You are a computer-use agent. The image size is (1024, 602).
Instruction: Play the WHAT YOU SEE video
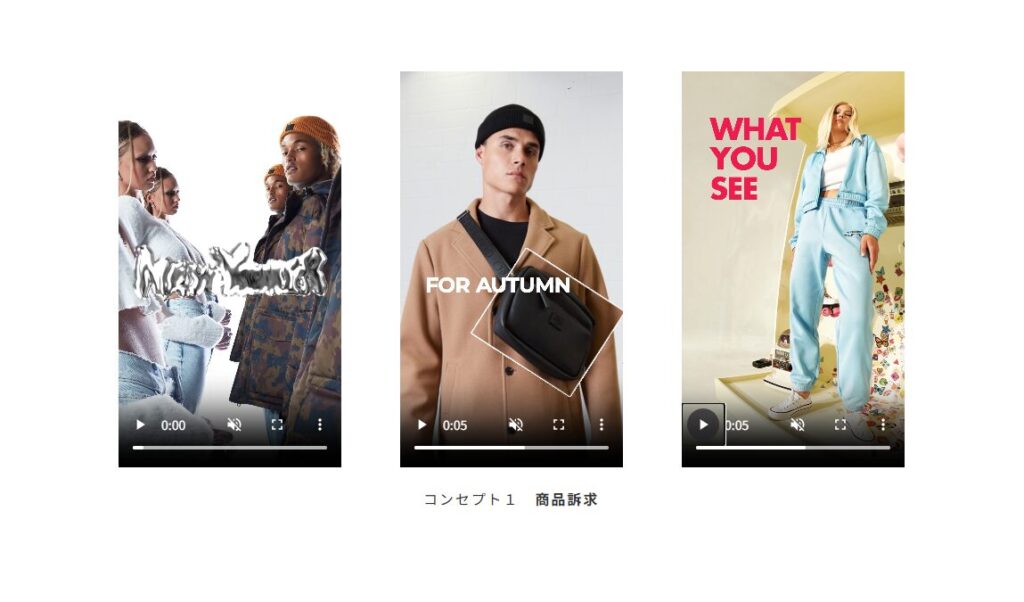coord(703,425)
